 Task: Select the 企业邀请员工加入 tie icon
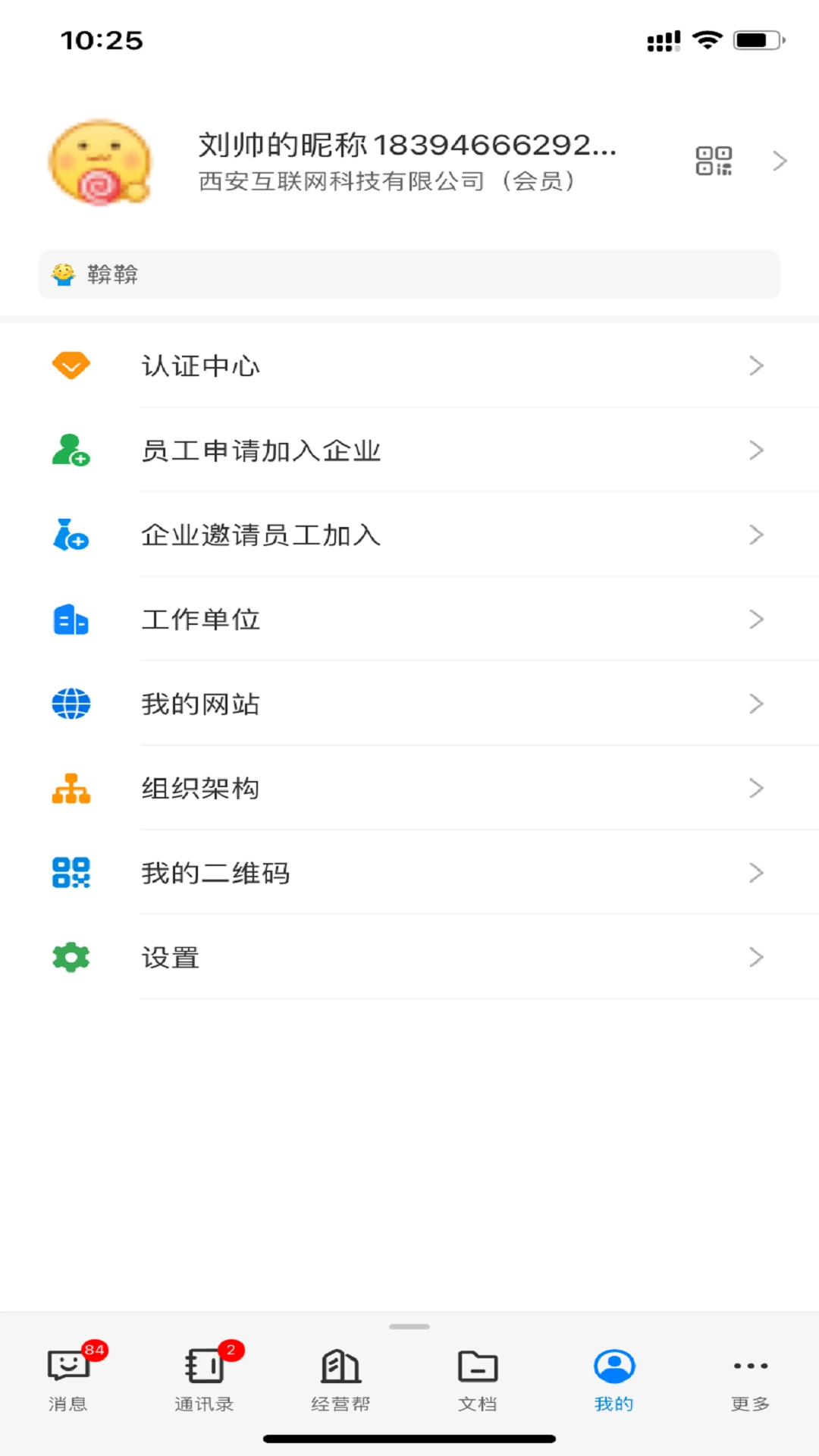pos(71,535)
